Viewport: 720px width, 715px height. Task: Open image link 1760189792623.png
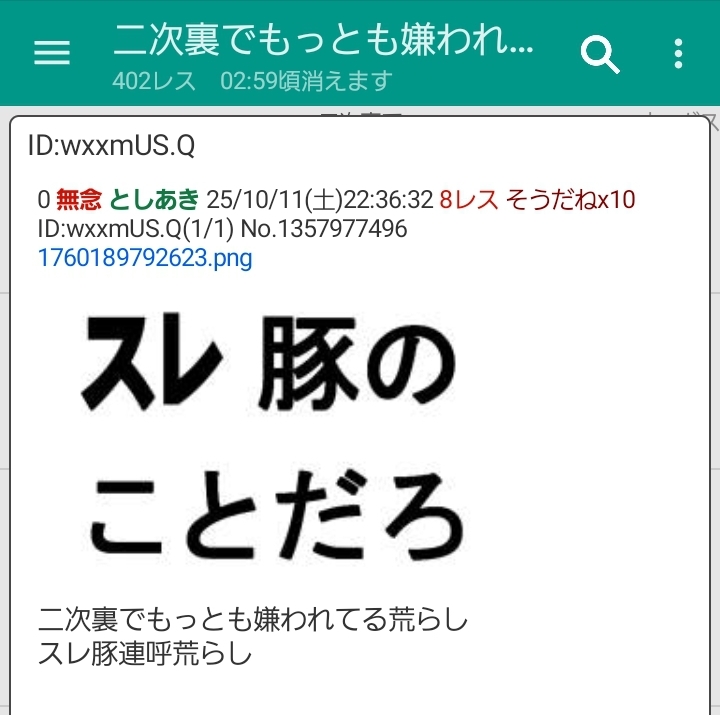click(145, 258)
